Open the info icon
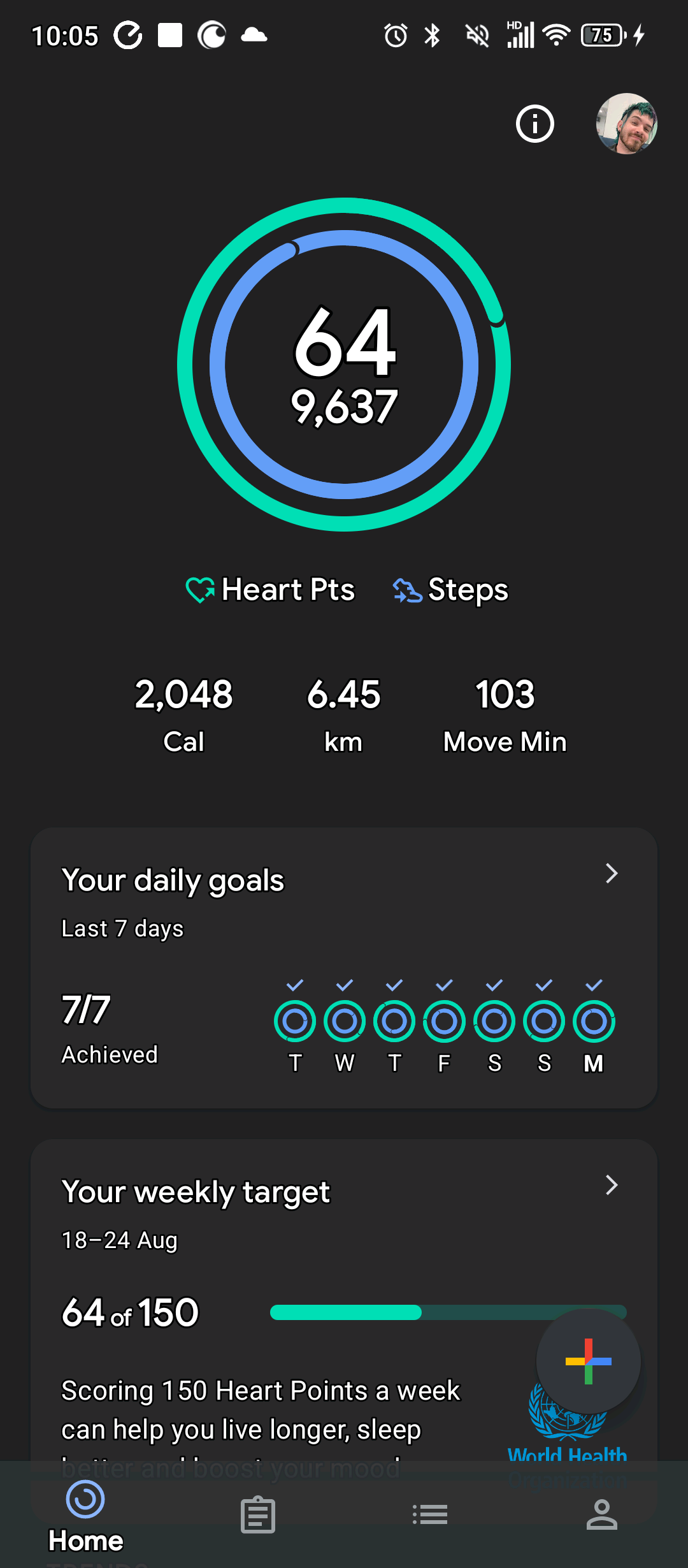The image size is (688, 1568). coord(534,124)
